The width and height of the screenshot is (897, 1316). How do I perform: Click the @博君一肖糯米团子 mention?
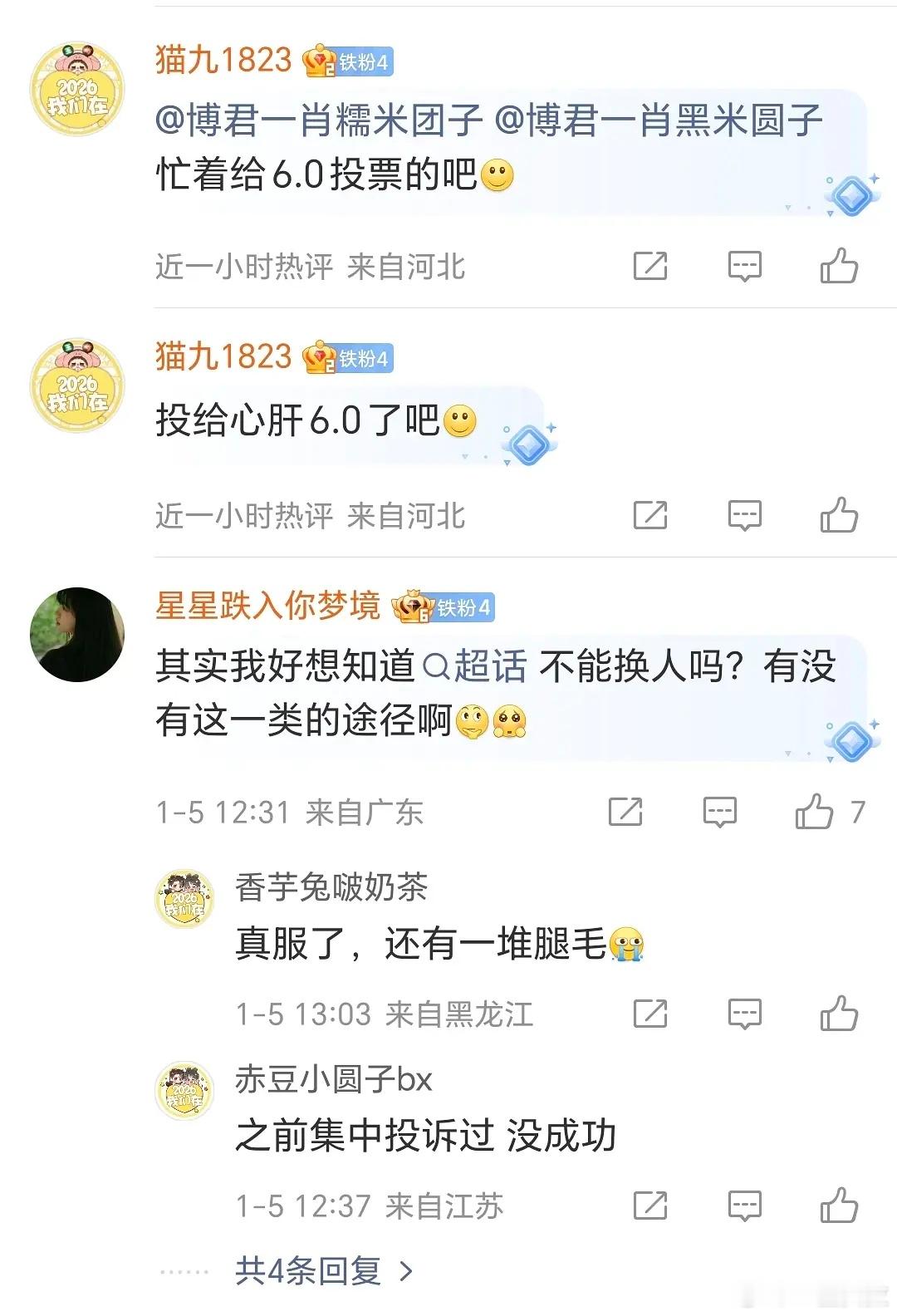coord(316,121)
